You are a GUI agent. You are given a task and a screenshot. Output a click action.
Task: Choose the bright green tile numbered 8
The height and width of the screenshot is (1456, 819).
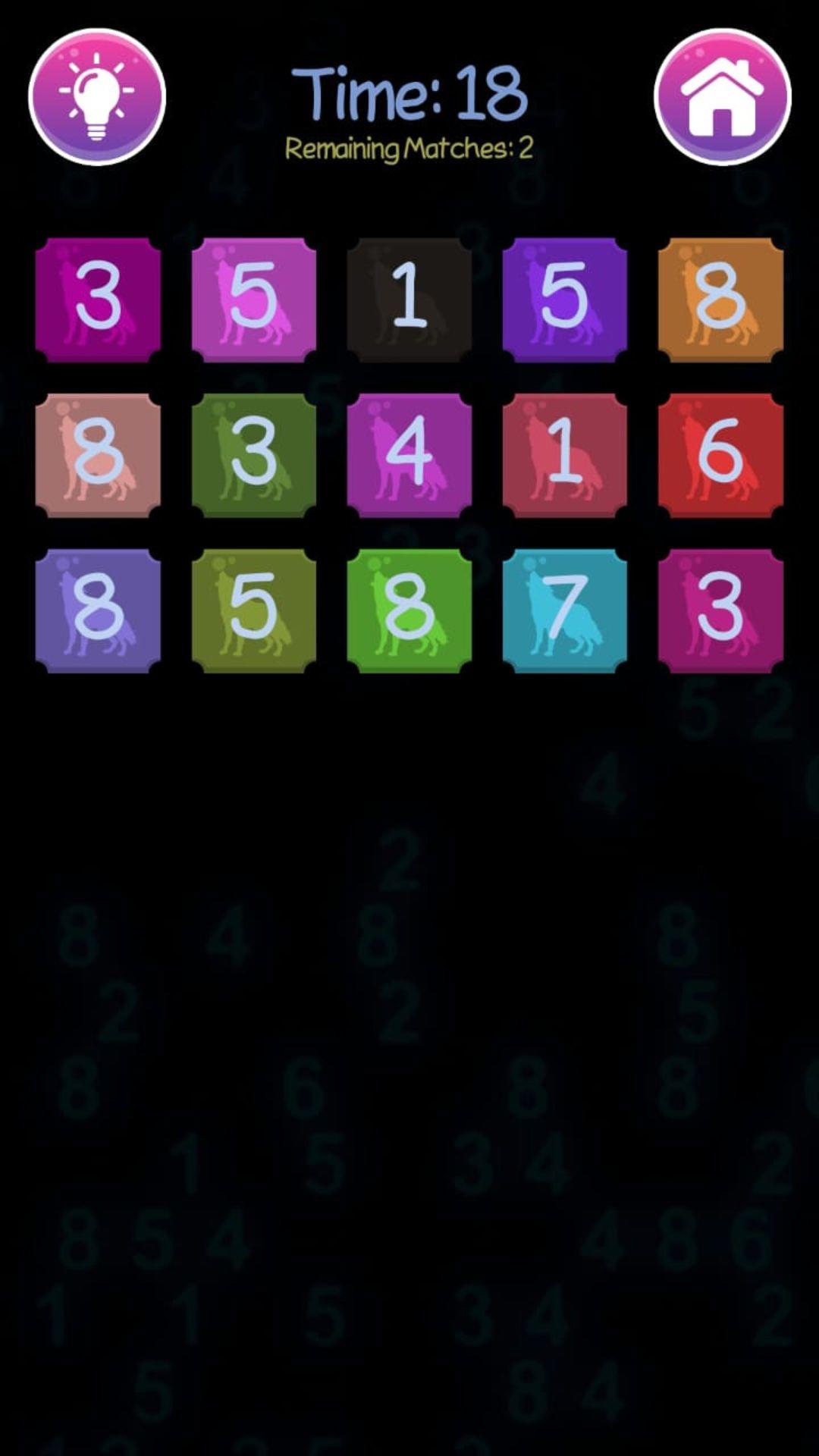pos(409,610)
